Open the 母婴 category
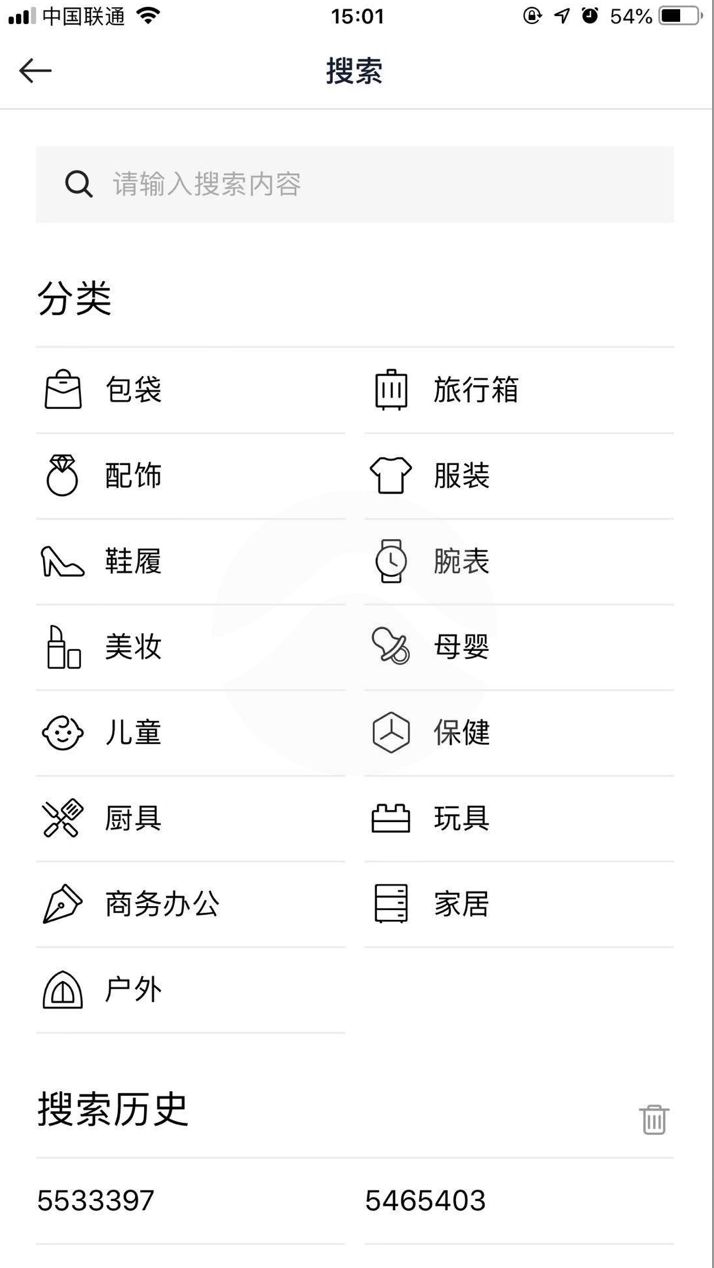 pyautogui.click(x=519, y=647)
